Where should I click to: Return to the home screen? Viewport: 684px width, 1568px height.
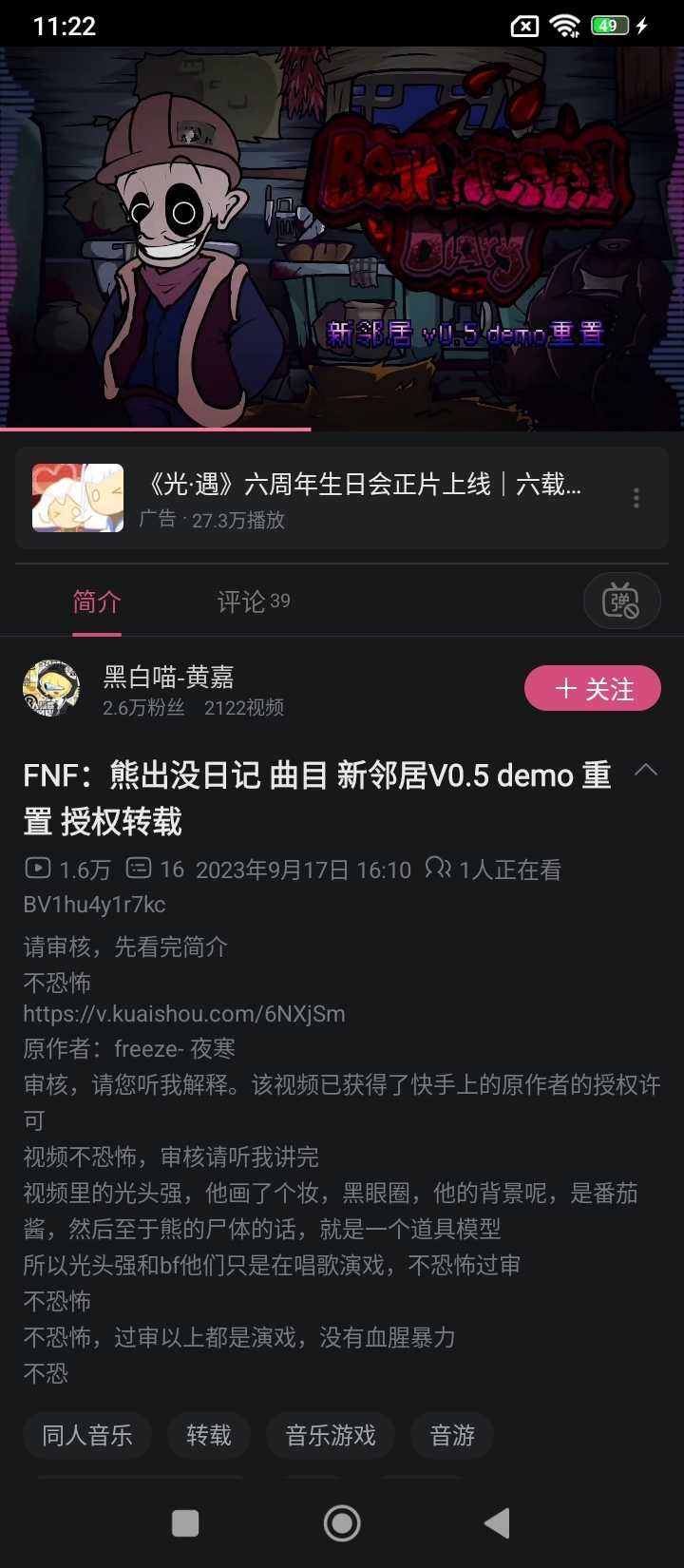[342, 1523]
